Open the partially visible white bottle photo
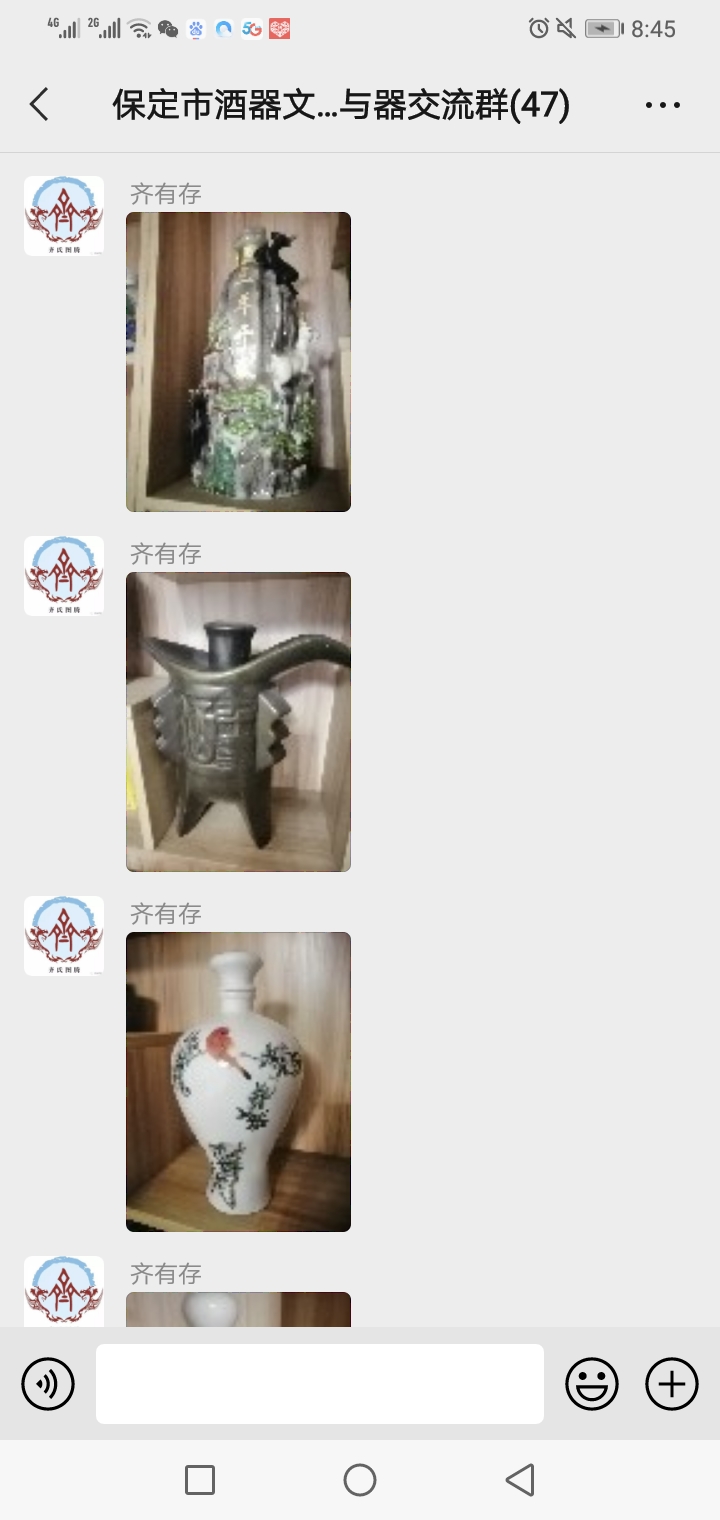 click(x=238, y=1309)
